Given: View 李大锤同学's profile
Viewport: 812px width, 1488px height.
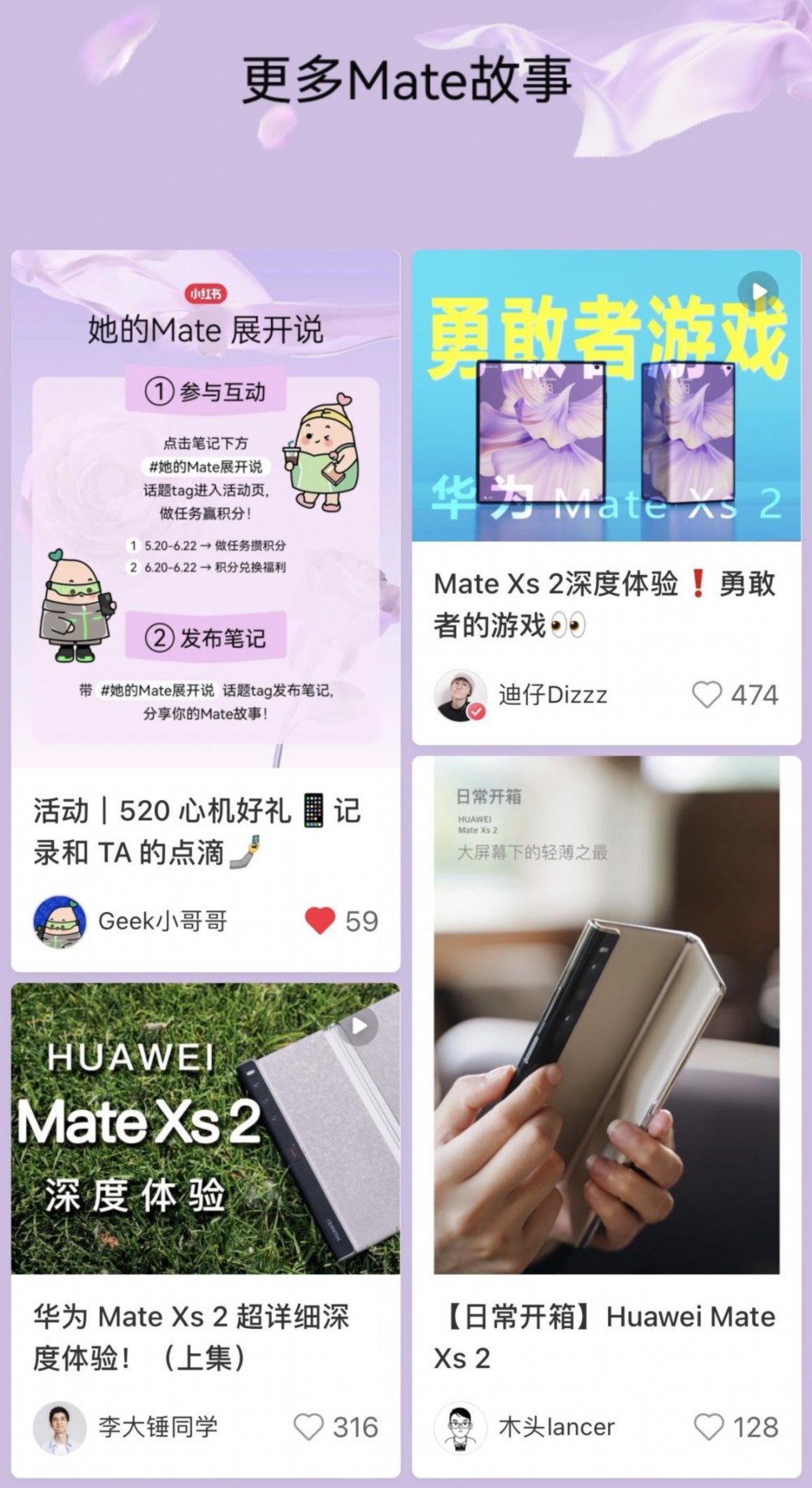Looking at the screenshot, I should [59, 1427].
